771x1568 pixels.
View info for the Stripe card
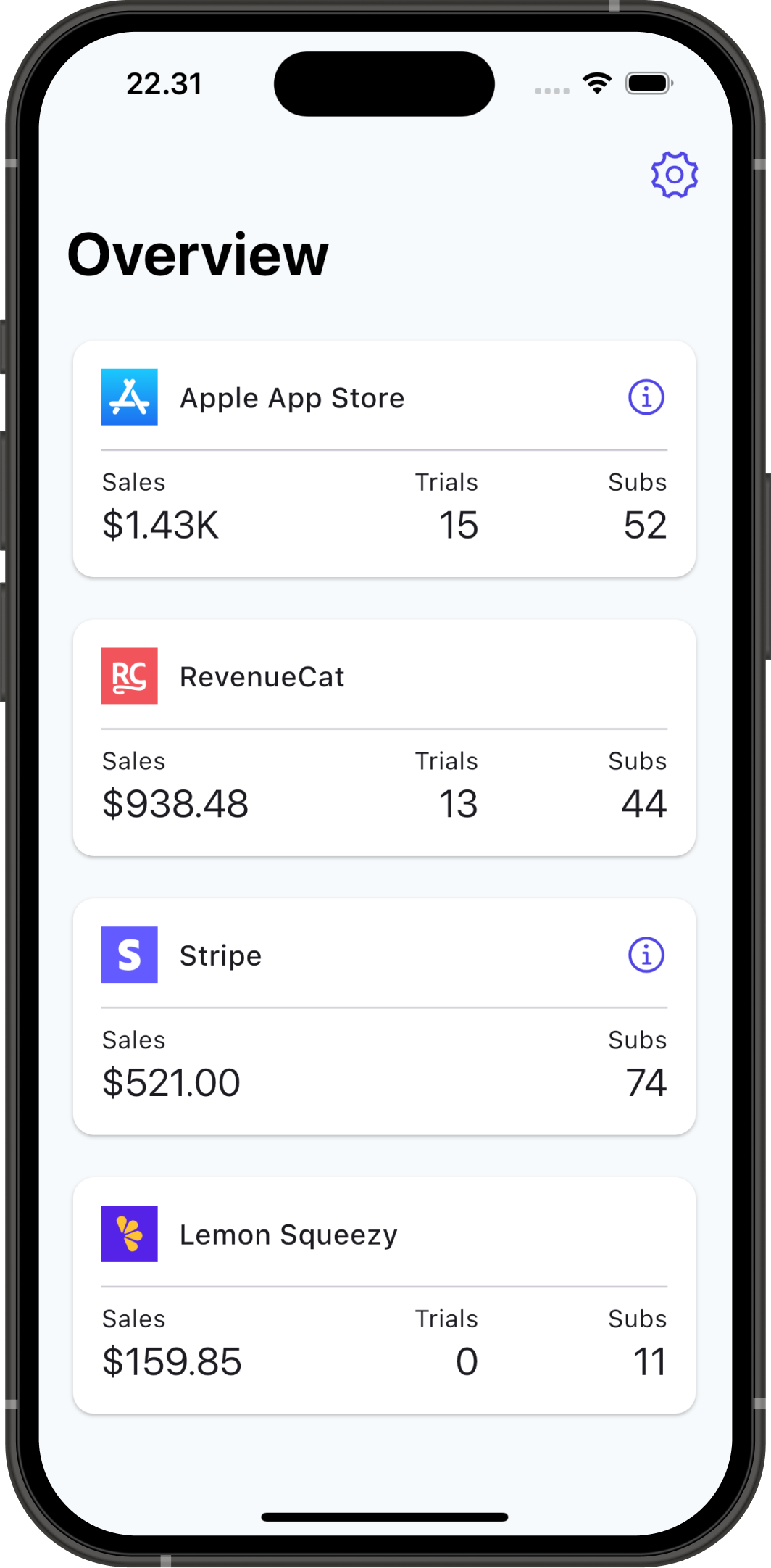click(646, 955)
